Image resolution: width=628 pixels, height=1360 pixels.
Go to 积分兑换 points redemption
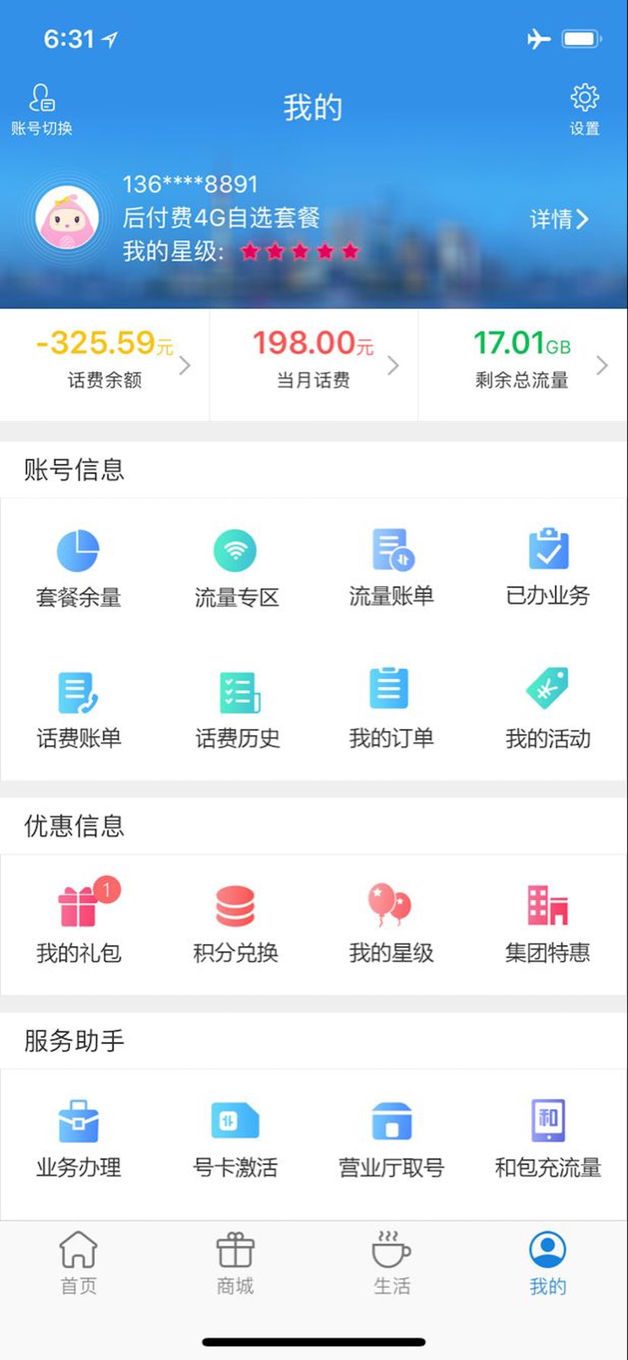[236, 923]
